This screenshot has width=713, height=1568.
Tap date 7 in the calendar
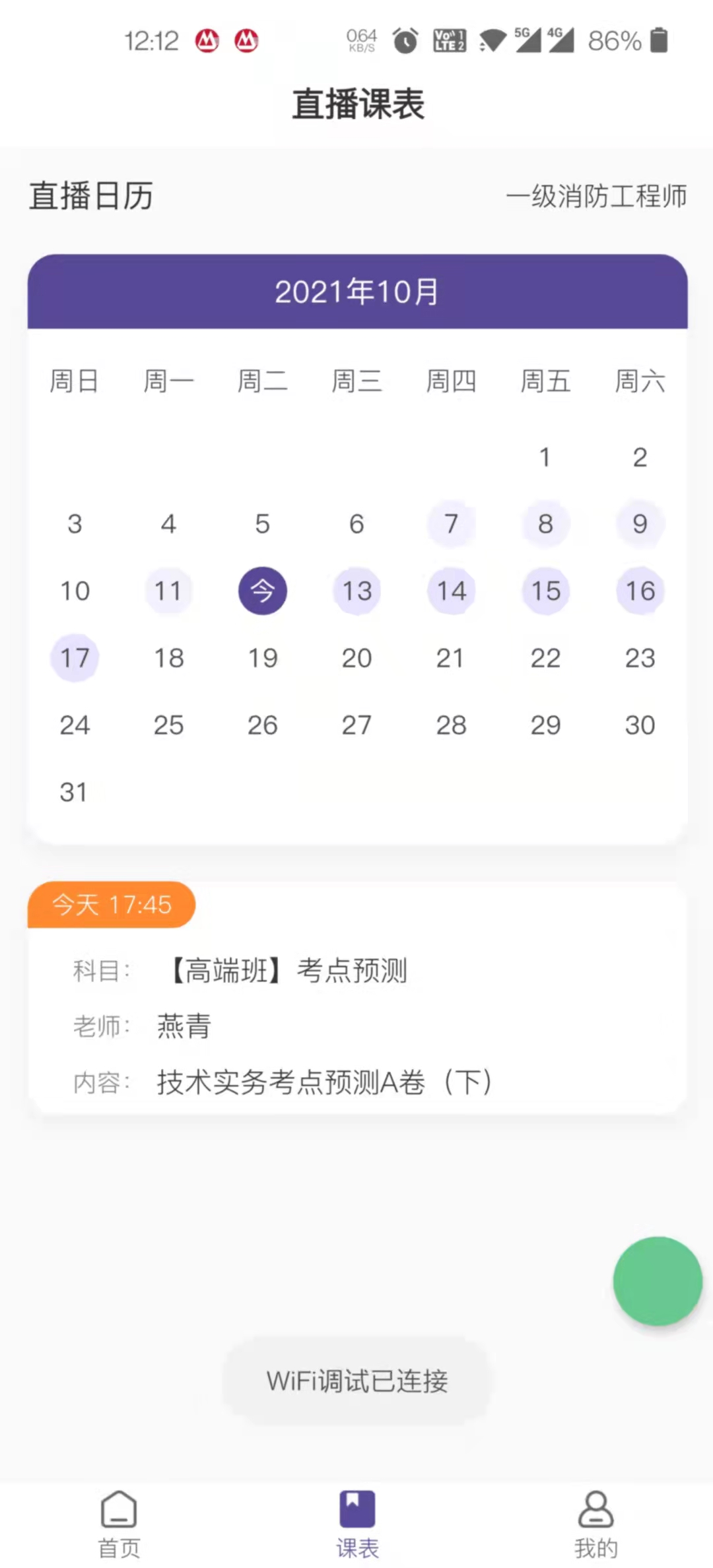click(x=452, y=524)
